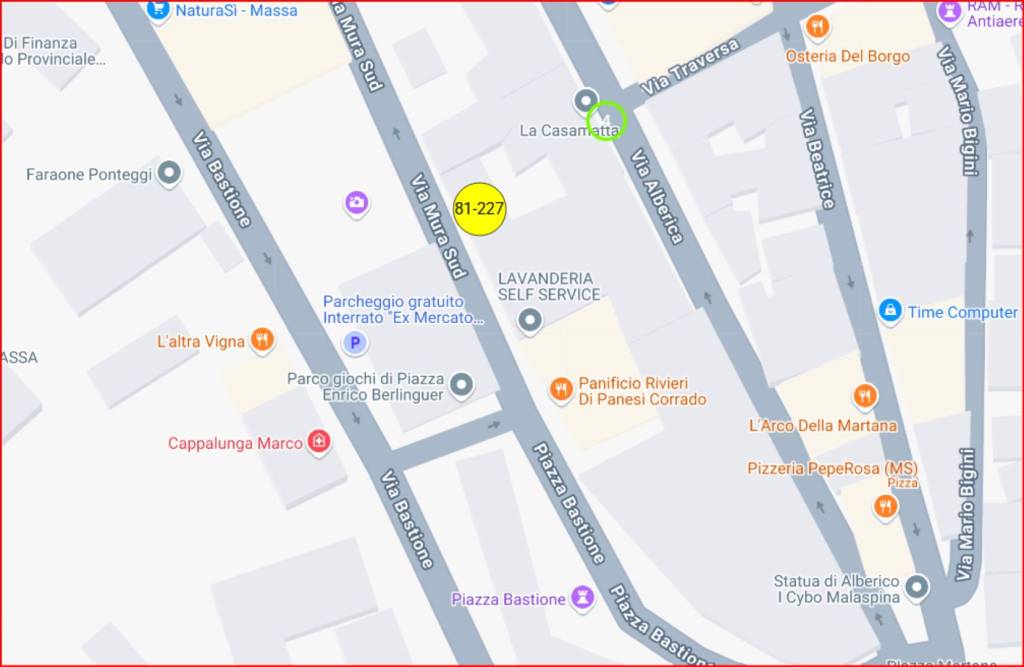Viewport: 1024px width, 667px height.
Task: Open Parco giochi di Piazza Enrico Berlinguer pin
Action: (461, 384)
